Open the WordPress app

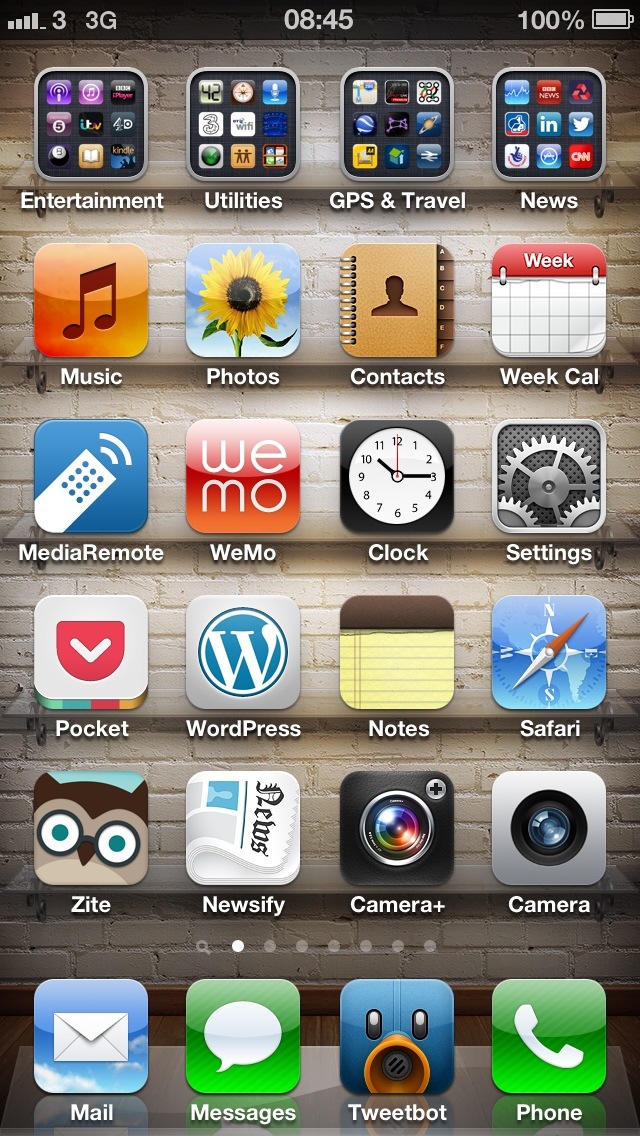243,652
